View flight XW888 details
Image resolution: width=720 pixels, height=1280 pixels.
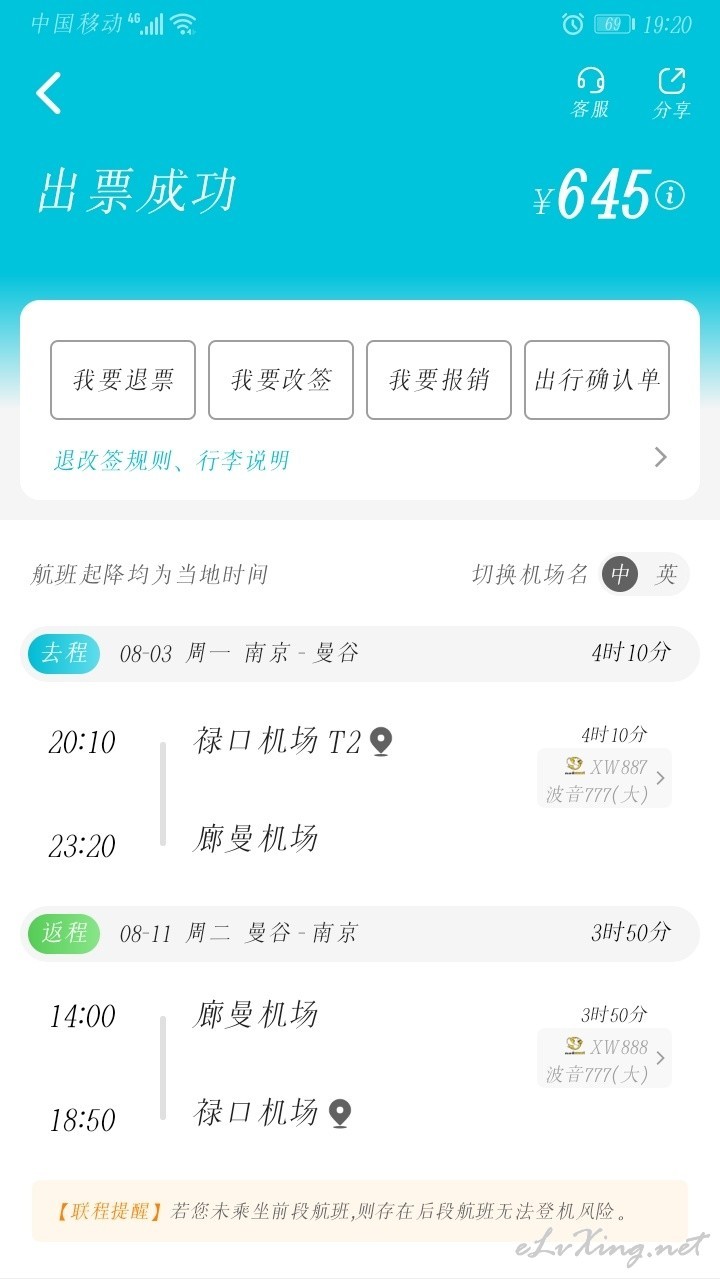click(604, 1058)
